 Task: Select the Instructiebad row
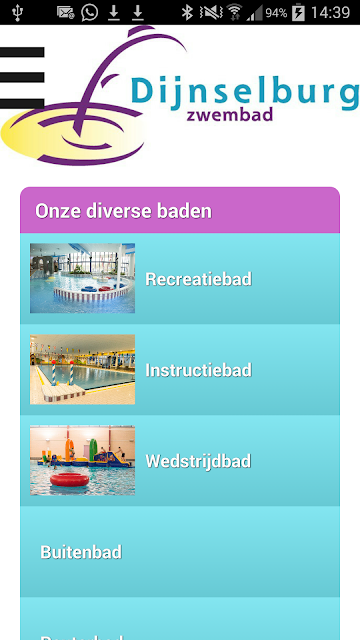click(180, 370)
